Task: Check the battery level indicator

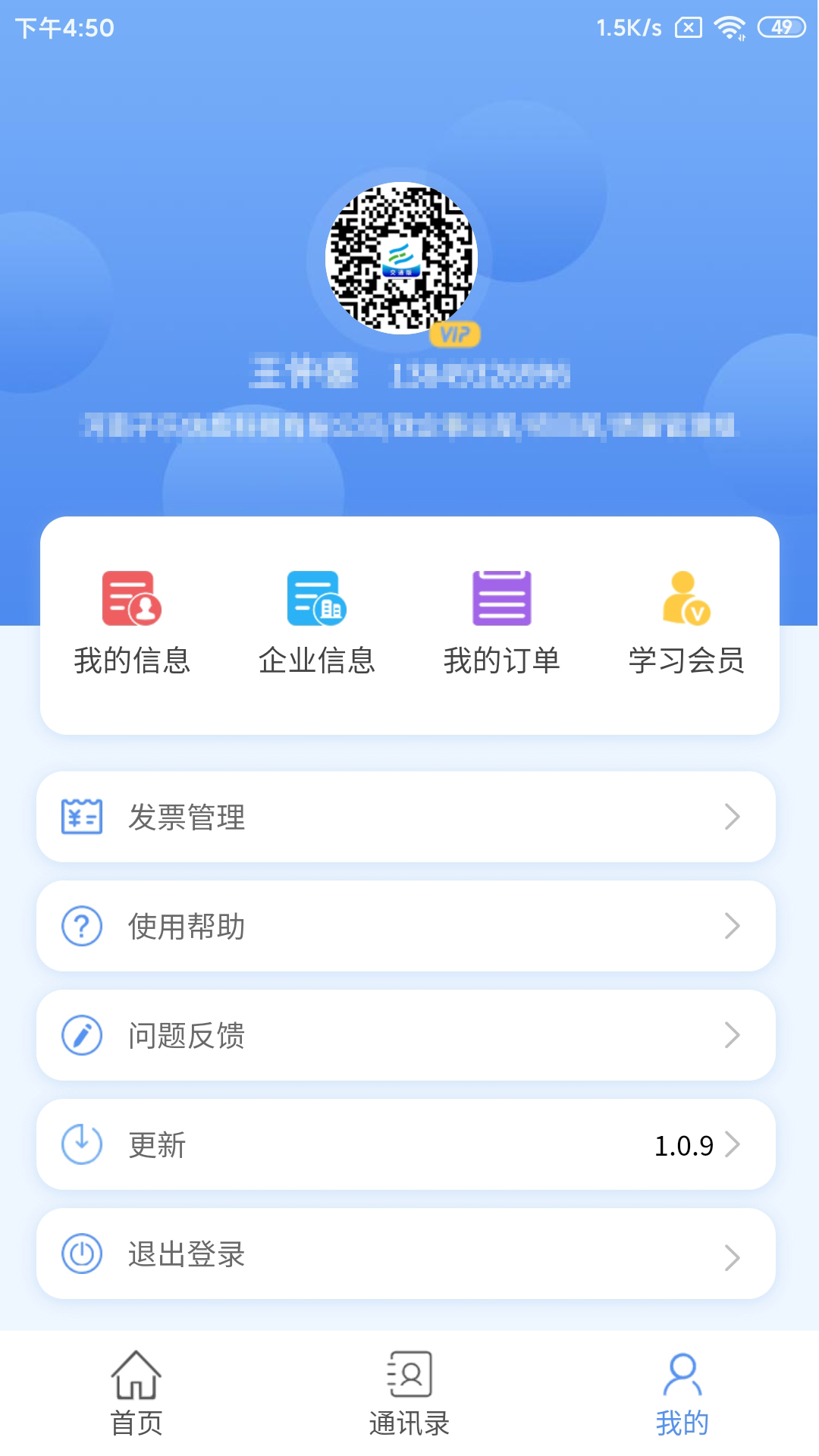Action: click(780, 28)
